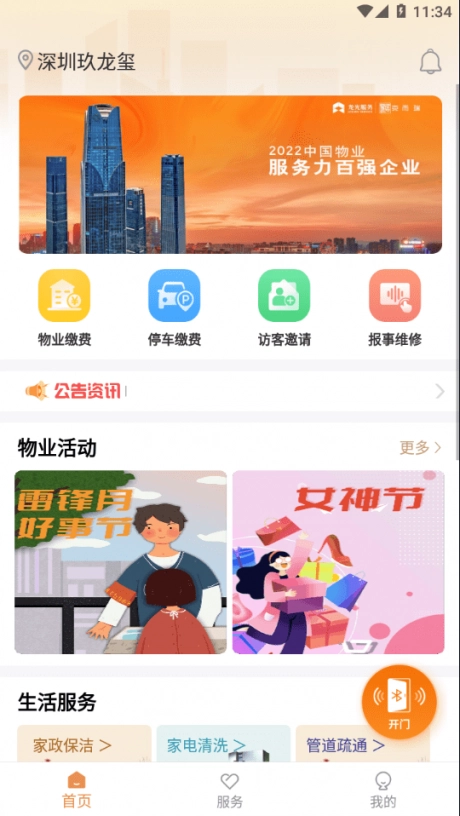Switch to the 首页 tab
460x816 pixels.
click(x=76, y=789)
